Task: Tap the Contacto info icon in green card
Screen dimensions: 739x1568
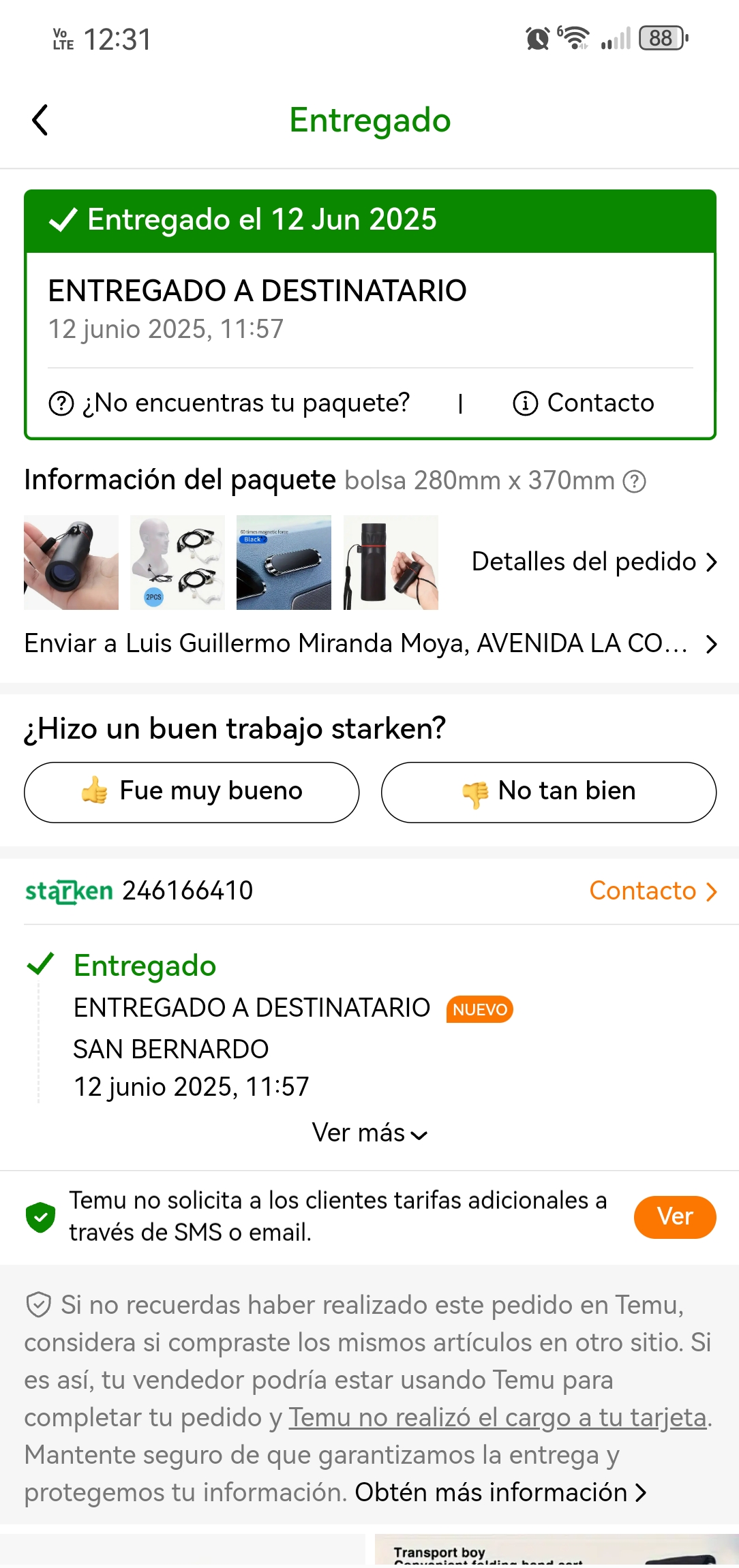Action: 525,403
